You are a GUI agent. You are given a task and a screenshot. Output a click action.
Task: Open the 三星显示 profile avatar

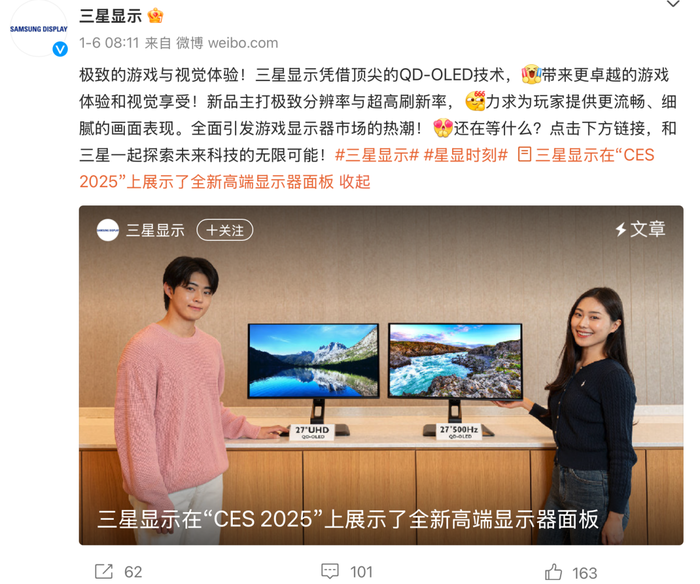click(x=39, y=29)
